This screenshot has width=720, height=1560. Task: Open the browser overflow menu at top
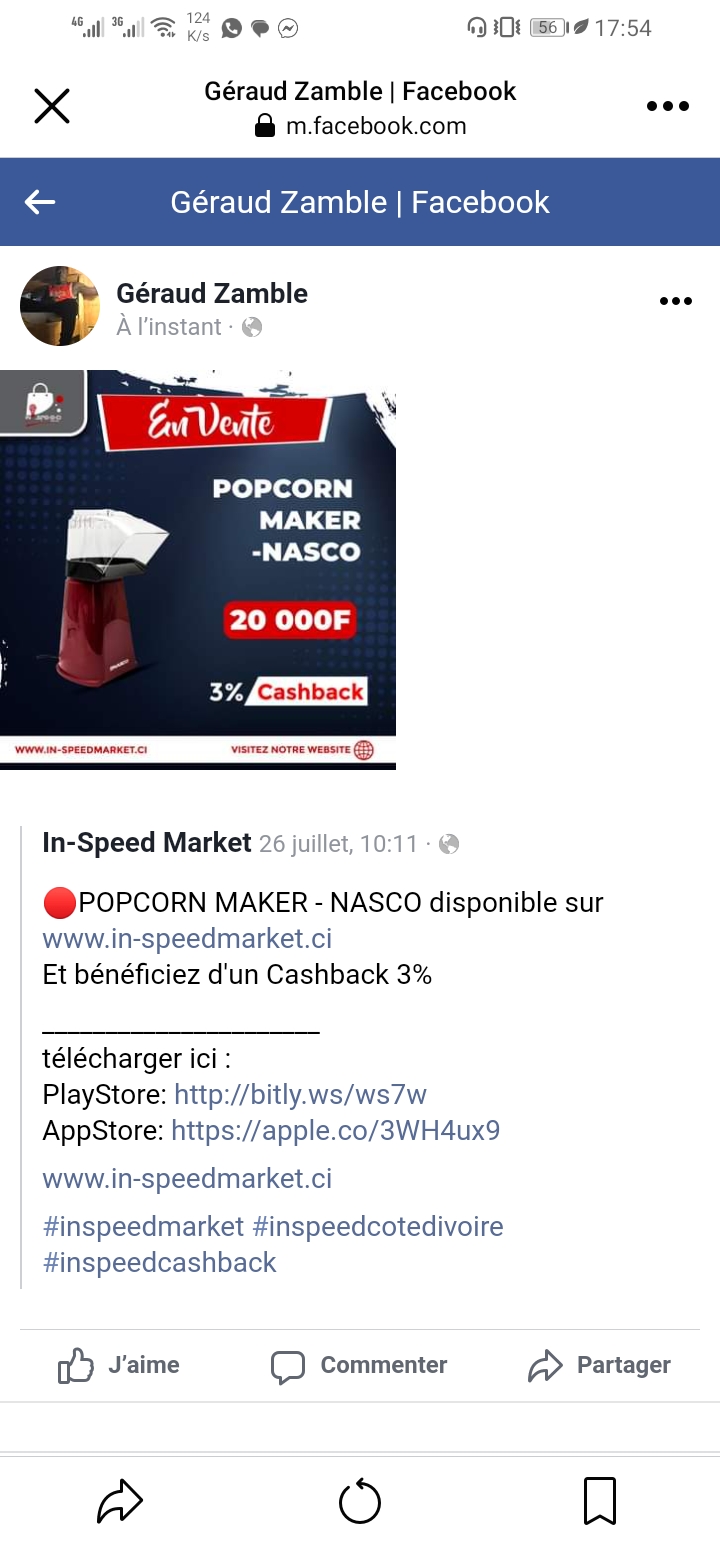668,106
